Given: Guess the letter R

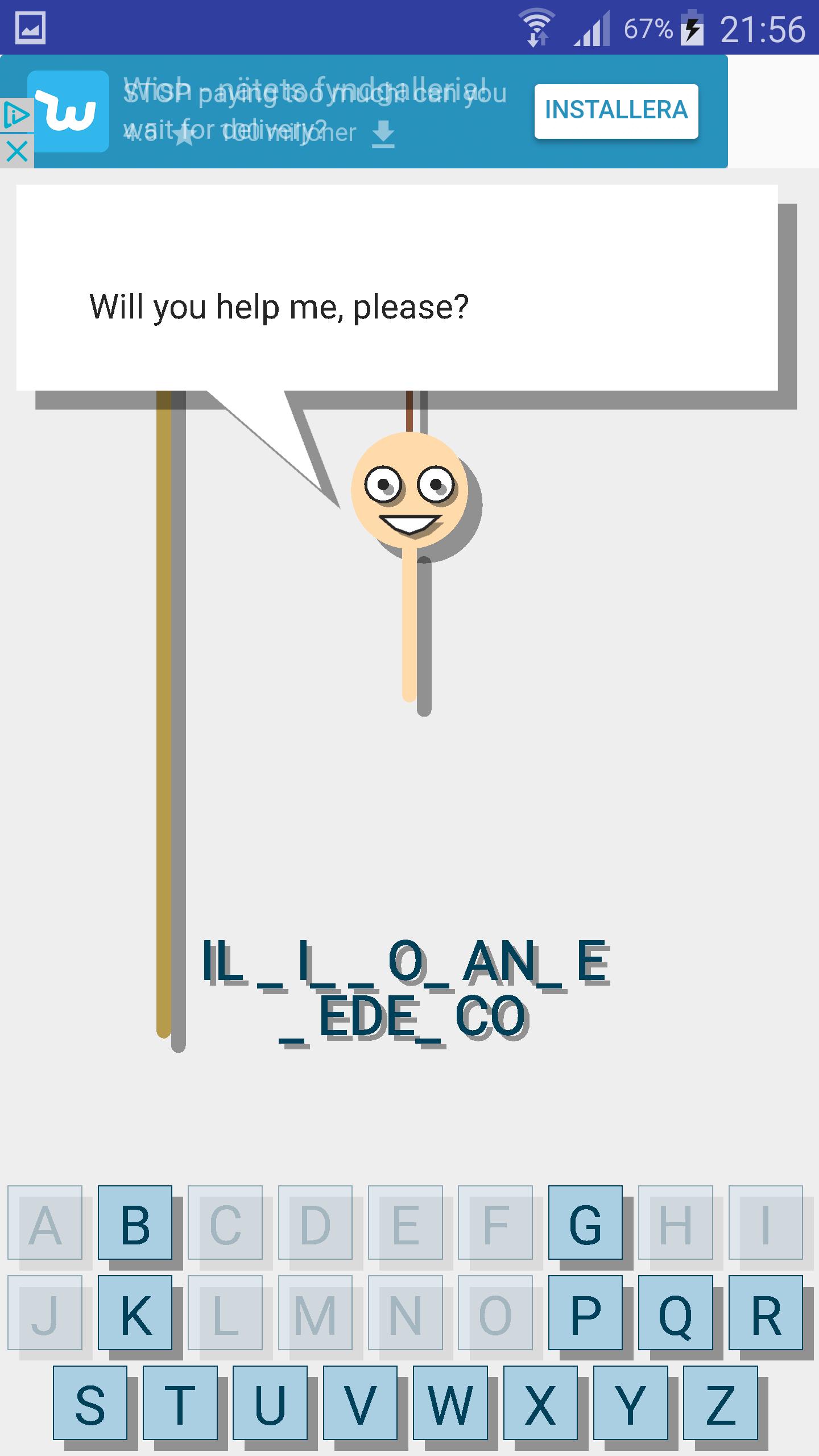Looking at the screenshot, I should [x=766, y=1312].
